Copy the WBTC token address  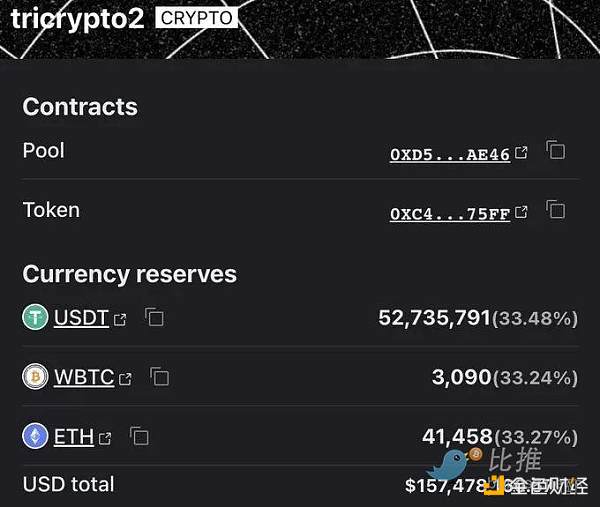[160, 377]
